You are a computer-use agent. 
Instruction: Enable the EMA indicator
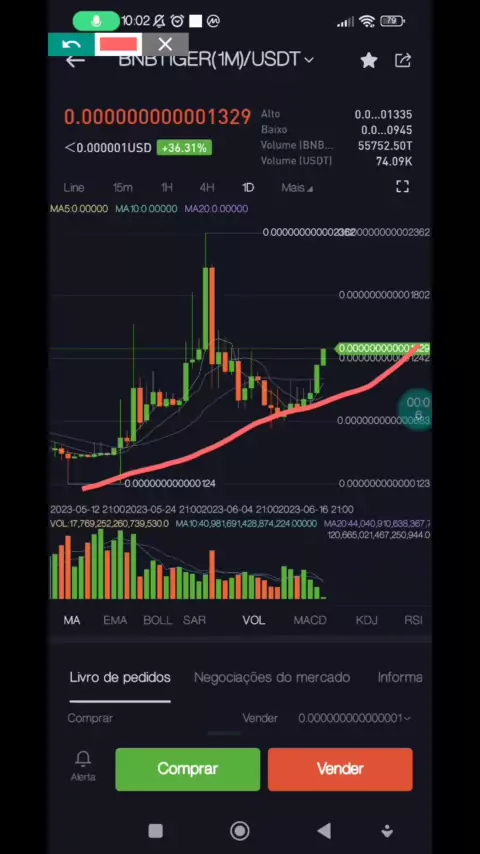tap(115, 620)
